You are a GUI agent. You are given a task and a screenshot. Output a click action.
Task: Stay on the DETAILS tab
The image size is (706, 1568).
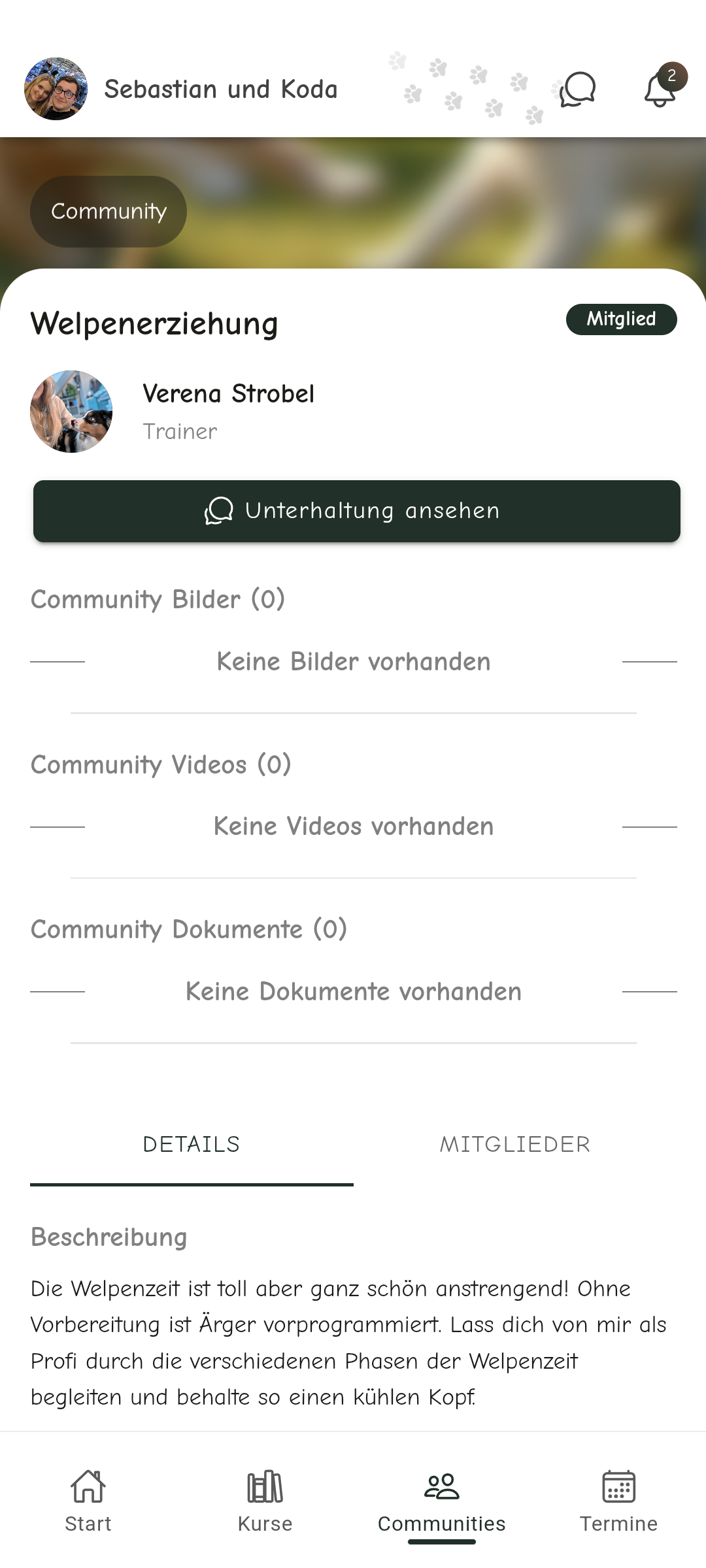click(x=191, y=1144)
